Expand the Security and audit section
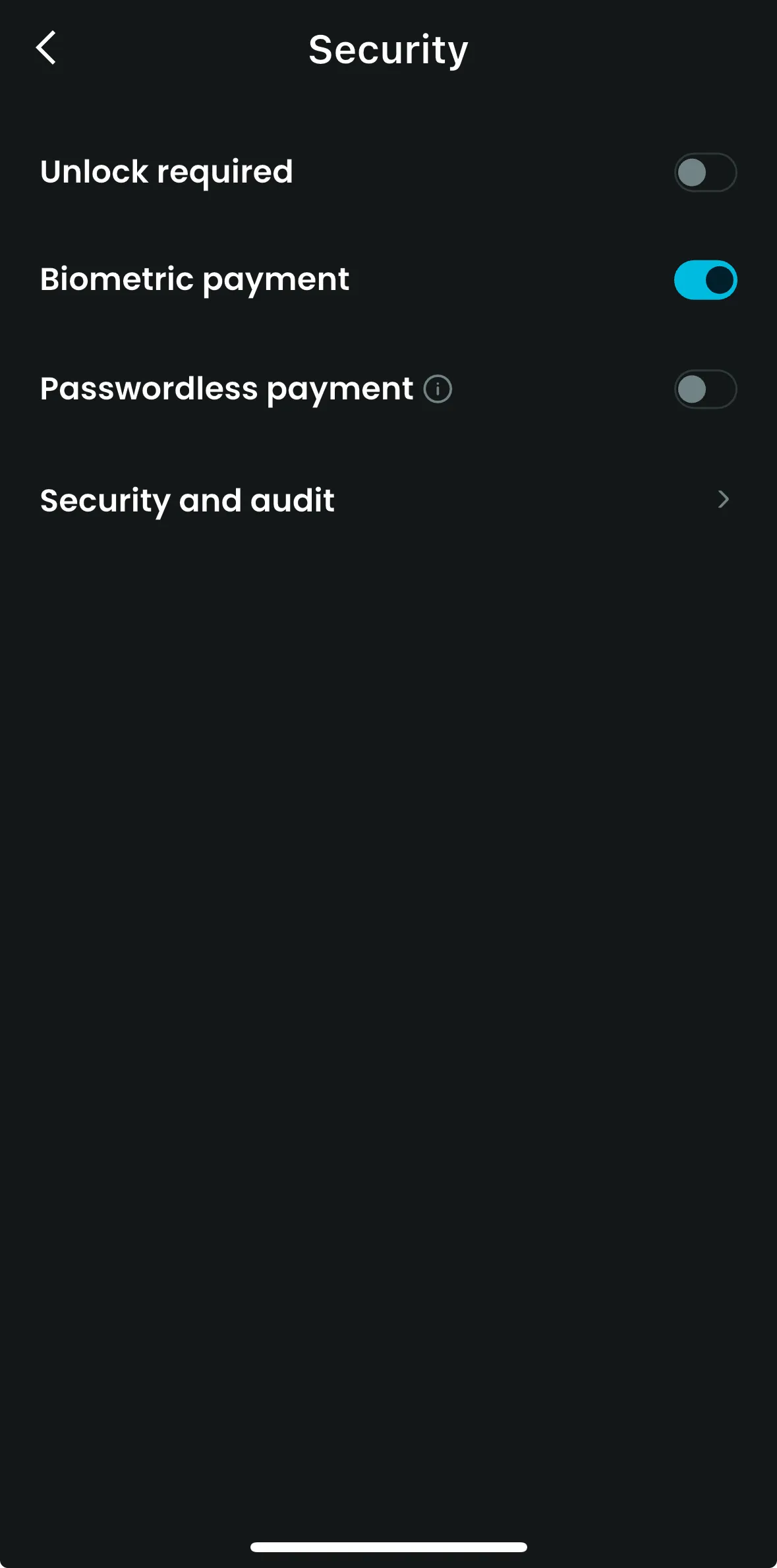Screen dimensions: 777x1568 coord(388,500)
